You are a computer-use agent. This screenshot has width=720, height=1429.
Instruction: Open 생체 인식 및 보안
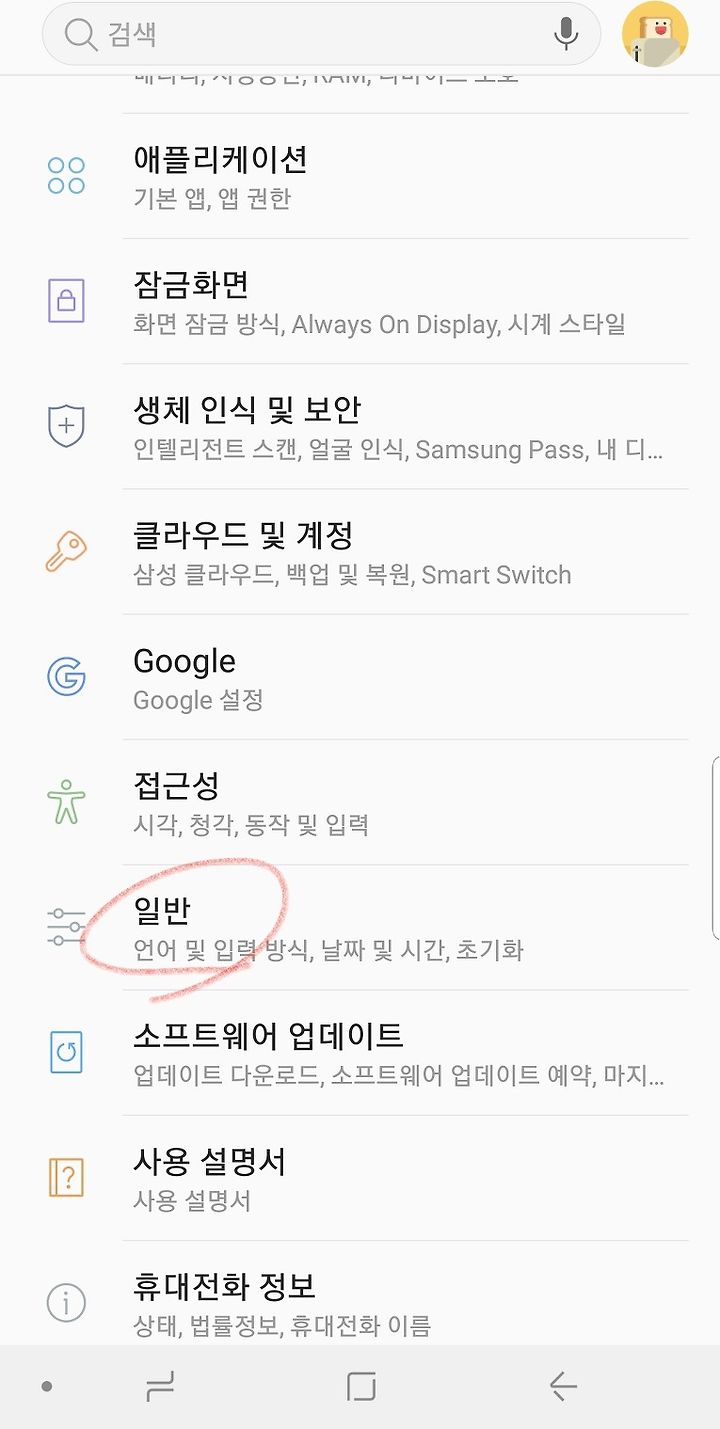coord(360,426)
